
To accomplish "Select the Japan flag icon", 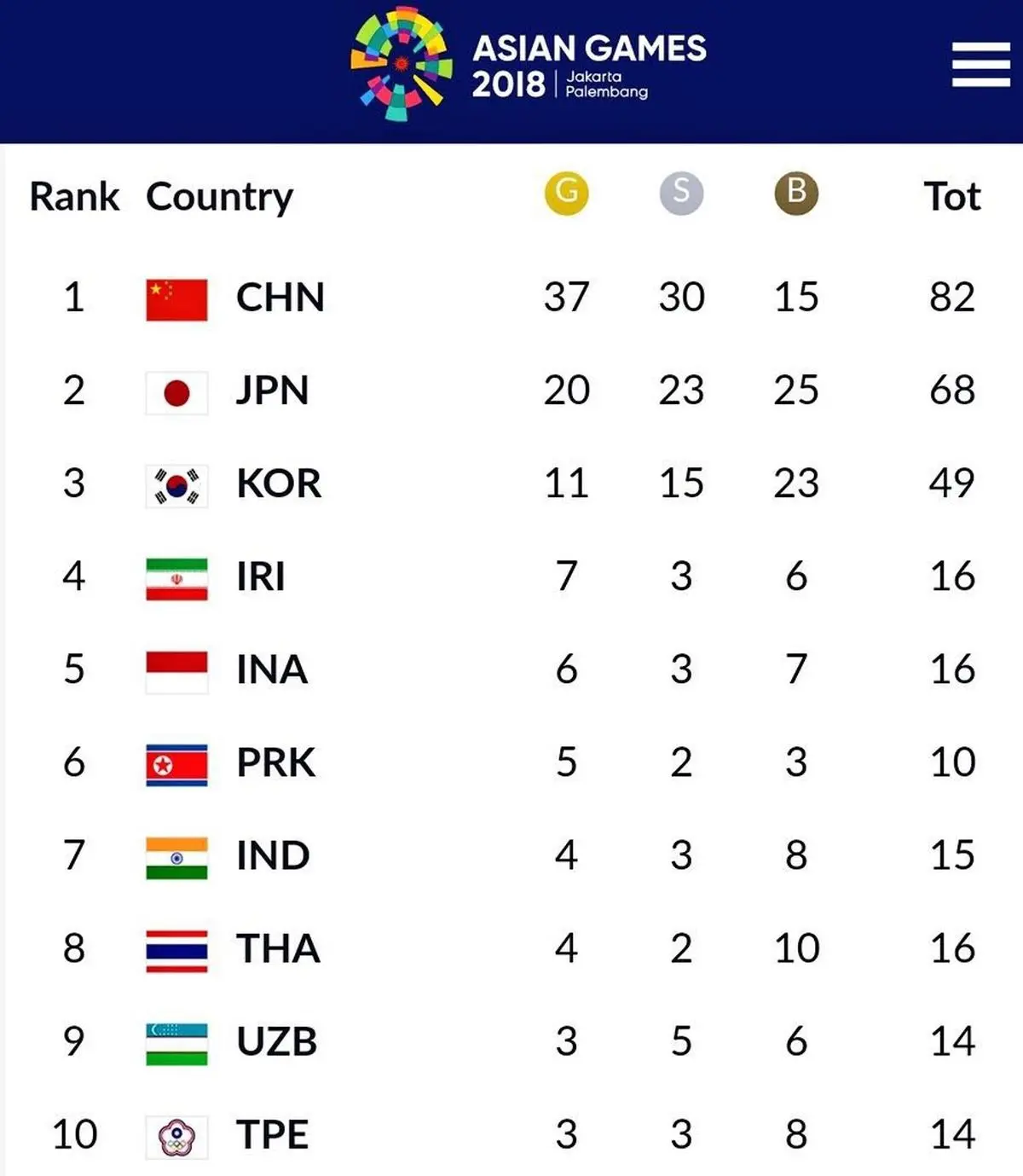I will [x=176, y=391].
